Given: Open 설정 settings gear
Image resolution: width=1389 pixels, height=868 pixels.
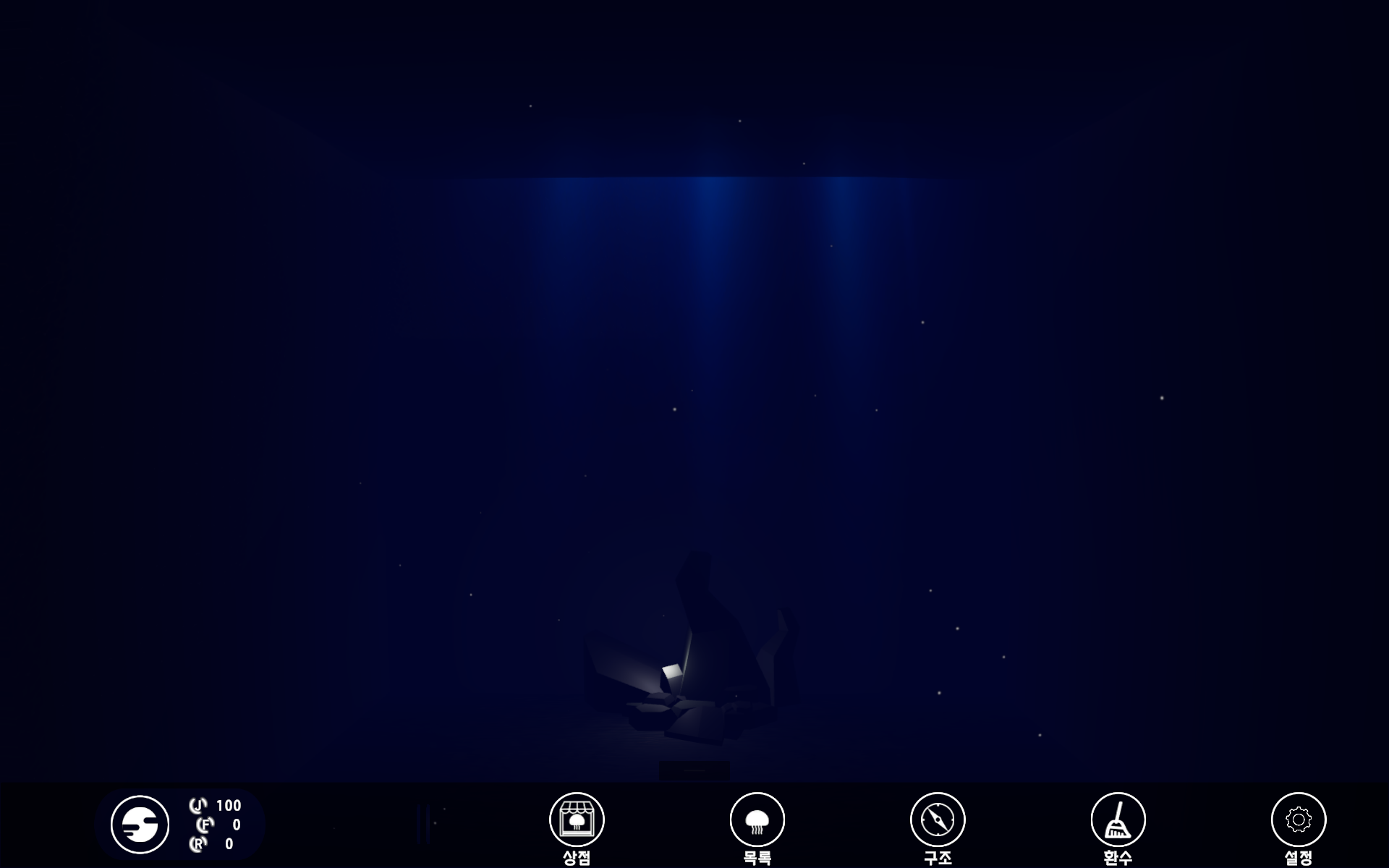Looking at the screenshot, I should (x=1299, y=820).
